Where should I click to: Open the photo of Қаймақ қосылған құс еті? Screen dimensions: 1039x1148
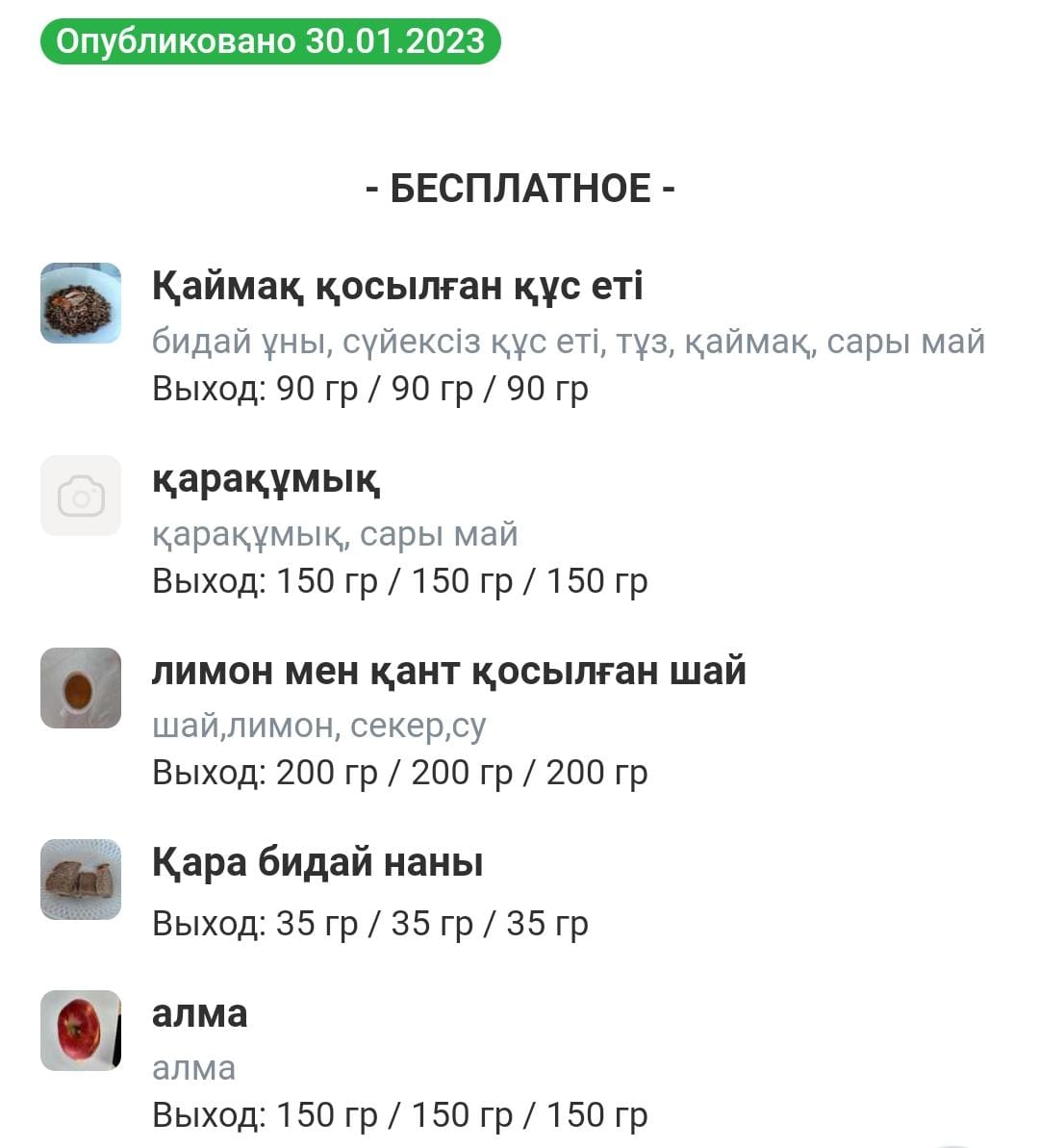point(81,303)
